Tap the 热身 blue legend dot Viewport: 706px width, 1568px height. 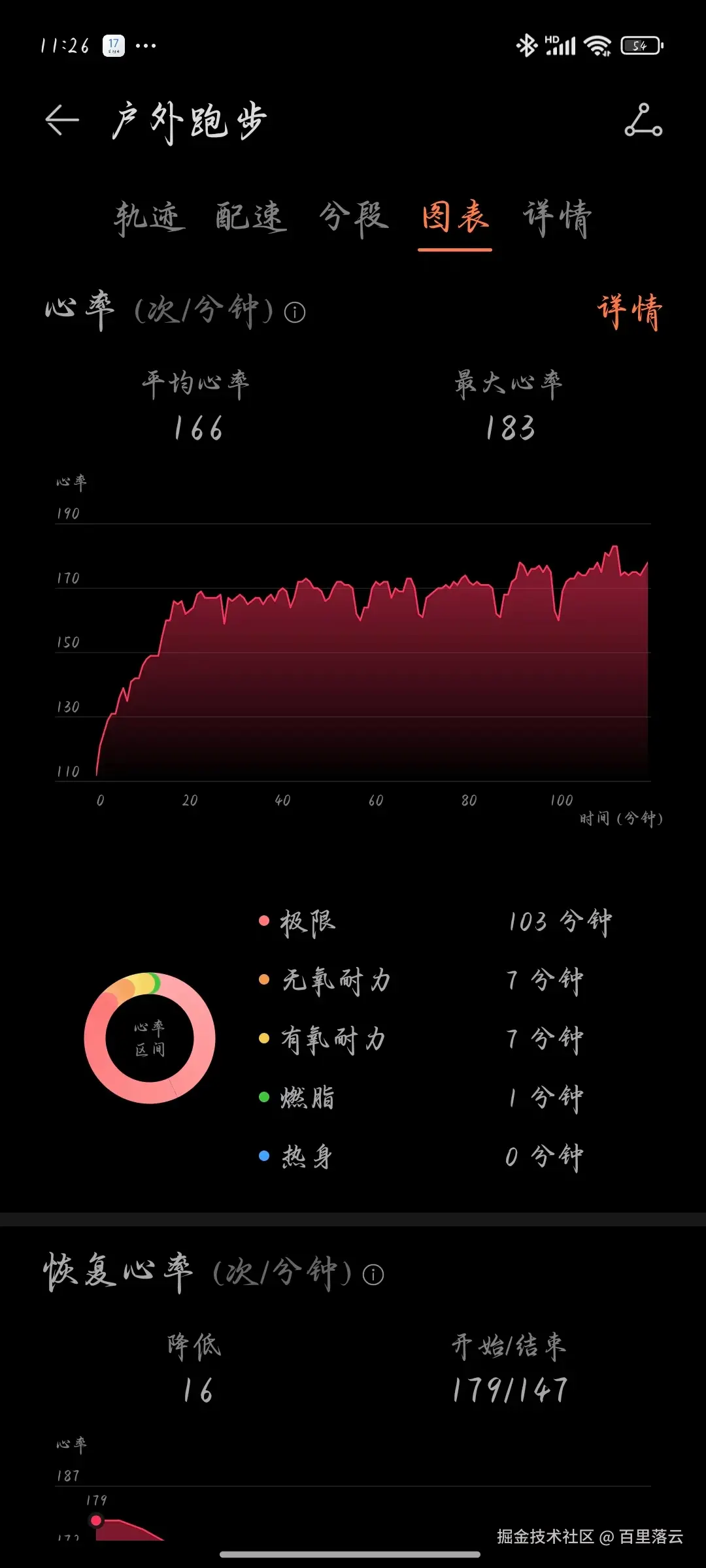click(x=264, y=1156)
